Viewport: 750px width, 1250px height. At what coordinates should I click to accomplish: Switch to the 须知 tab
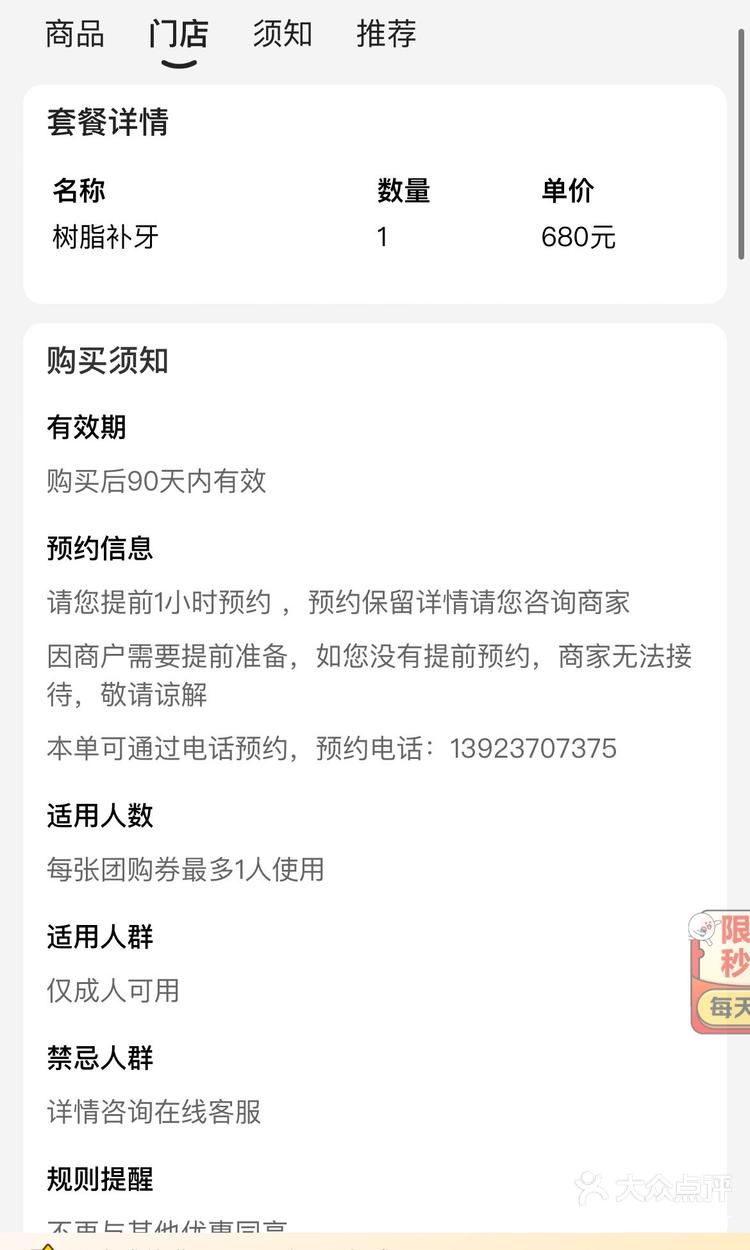coord(281,34)
